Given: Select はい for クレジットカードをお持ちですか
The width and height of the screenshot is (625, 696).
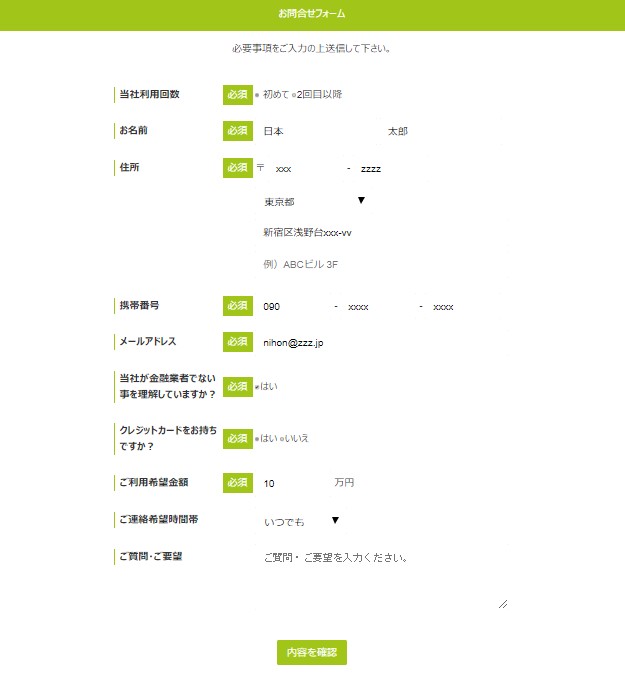Looking at the screenshot, I should pyautogui.click(x=257, y=439).
